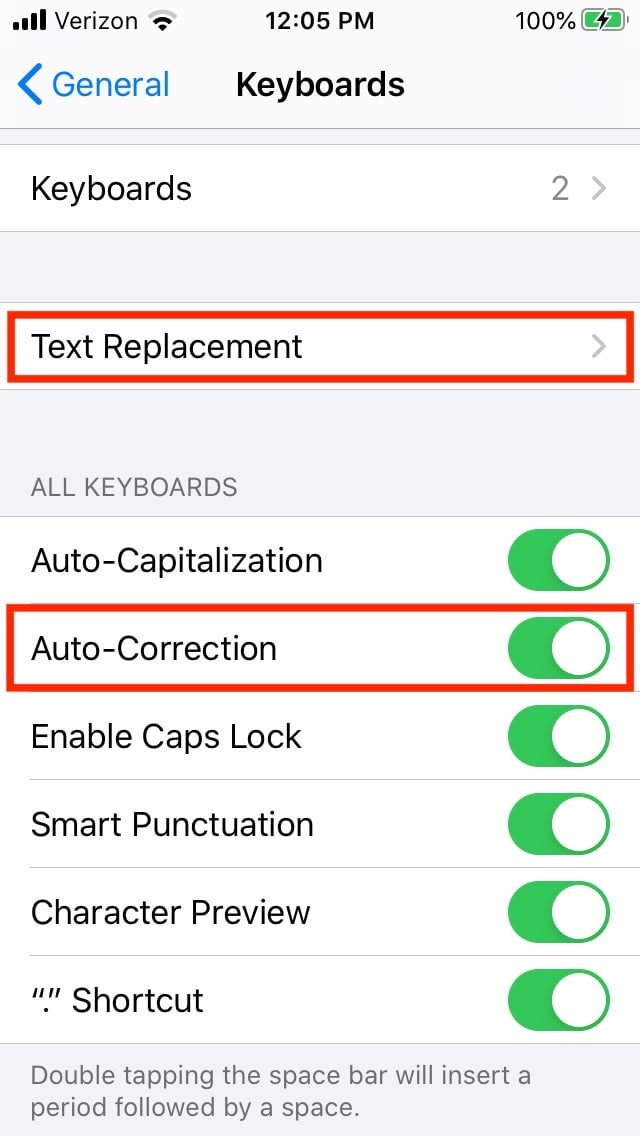
Task: Disable the "." Shortcut toggle
Action: [x=559, y=999]
